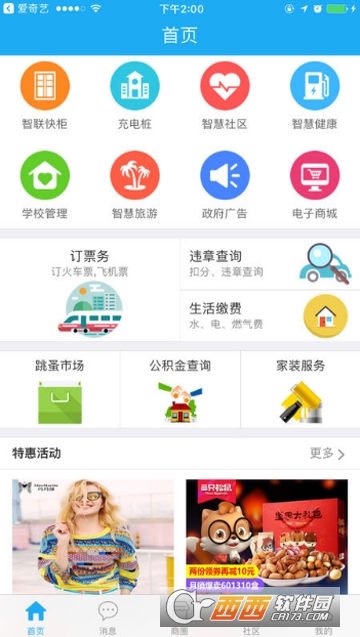Open the 订票务 ticket booking card

click(x=90, y=290)
